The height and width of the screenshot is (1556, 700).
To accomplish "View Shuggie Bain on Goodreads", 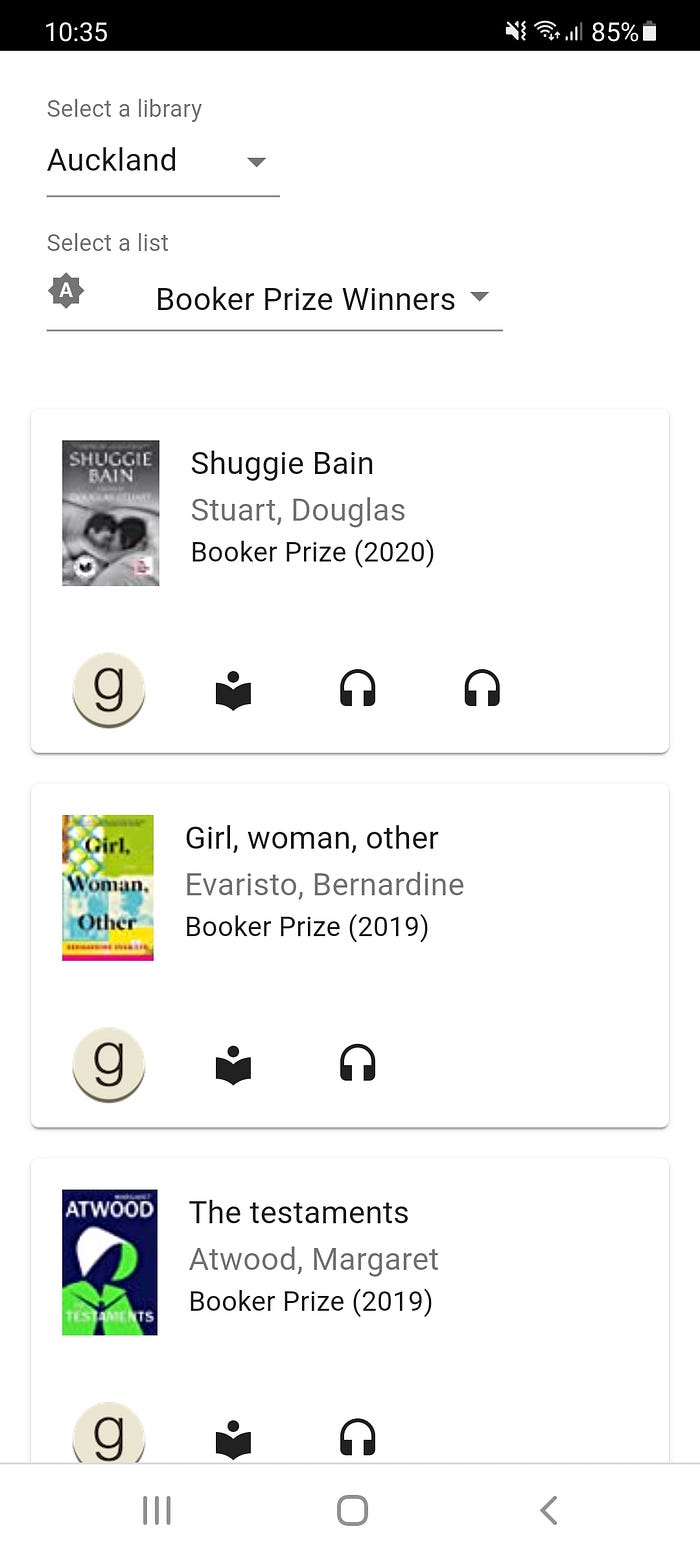I will [x=109, y=689].
